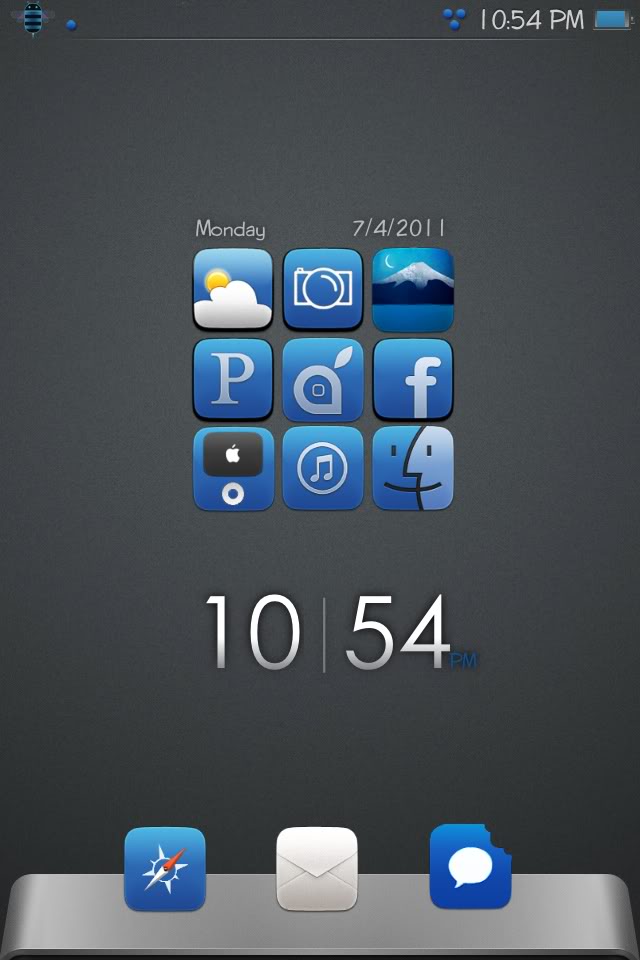Launch the Camera app
640x960 pixels.
click(x=322, y=289)
